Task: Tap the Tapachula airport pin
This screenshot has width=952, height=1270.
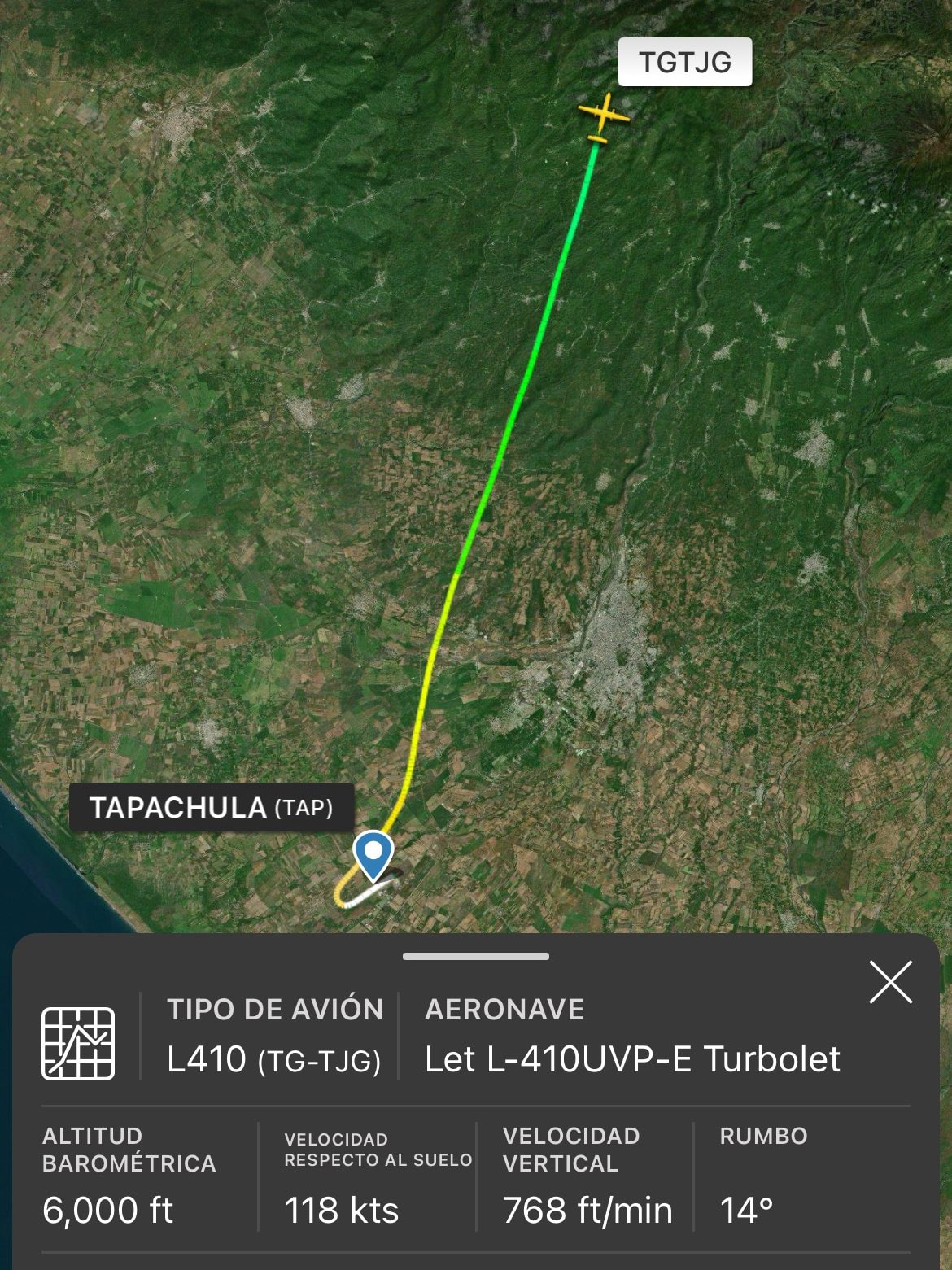Action: [373, 854]
